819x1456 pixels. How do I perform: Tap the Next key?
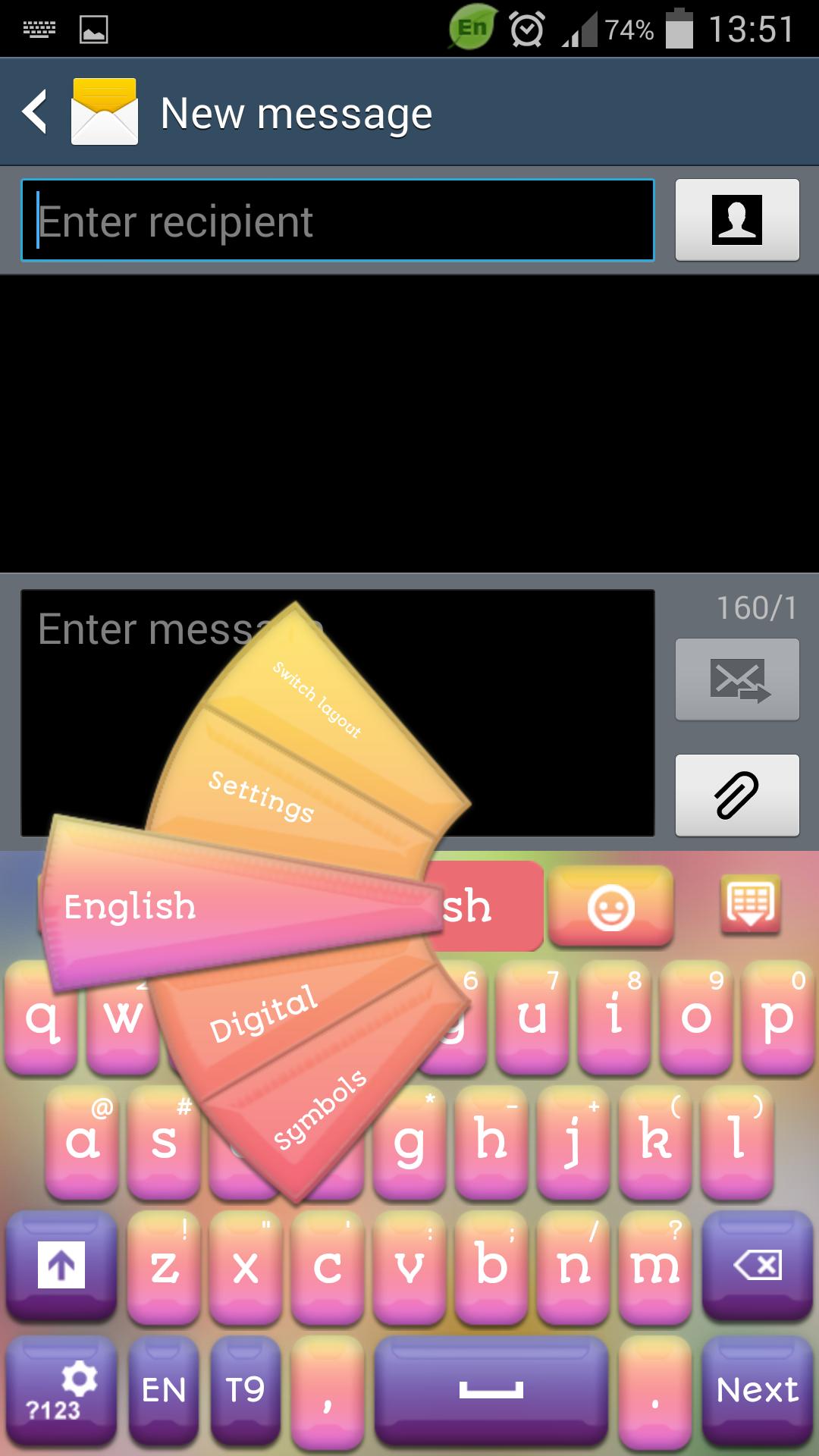pyautogui.click(x=757, y=1390)
